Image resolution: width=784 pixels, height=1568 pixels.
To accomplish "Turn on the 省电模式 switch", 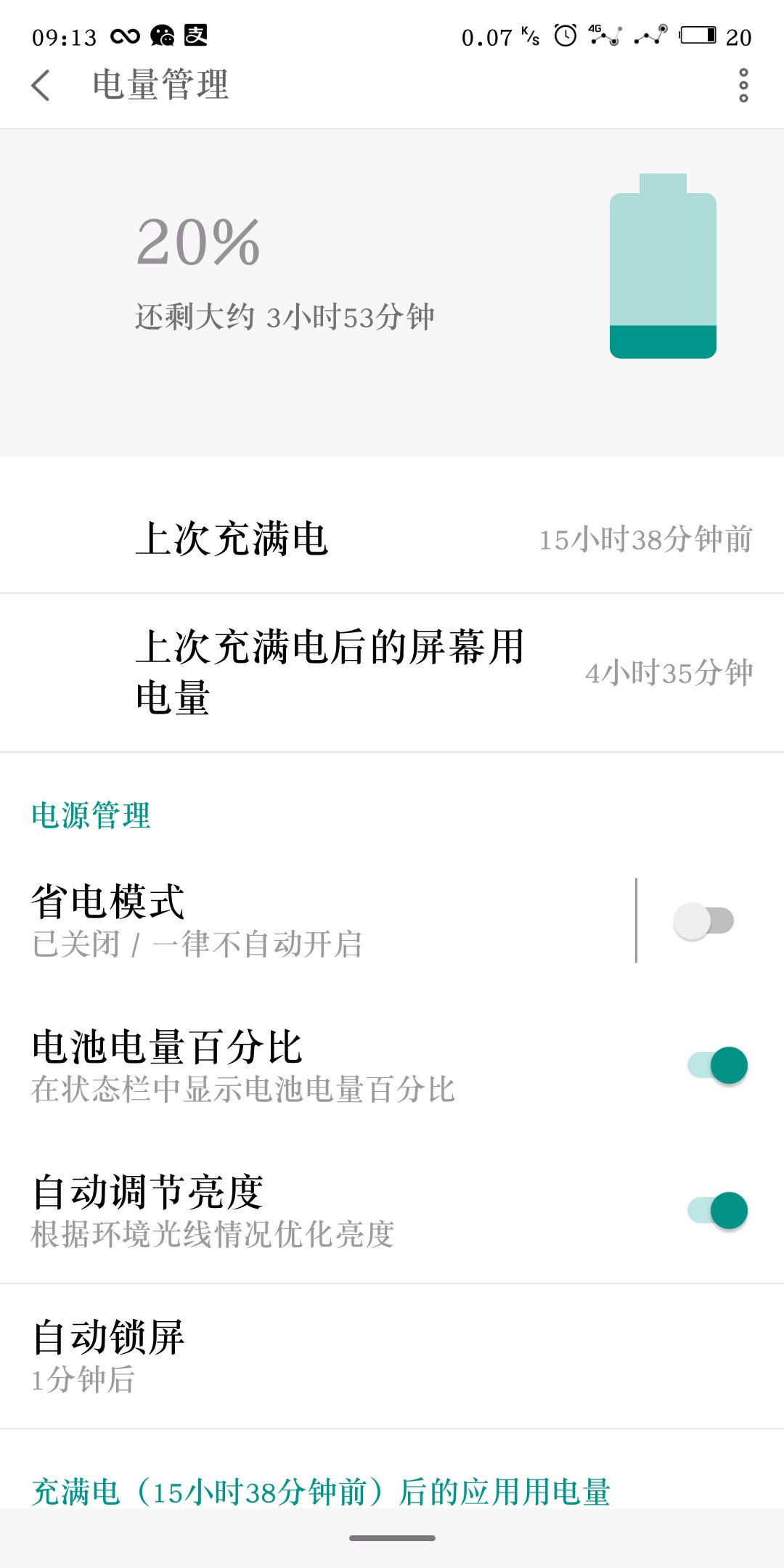I will click(x=703, y=920).
